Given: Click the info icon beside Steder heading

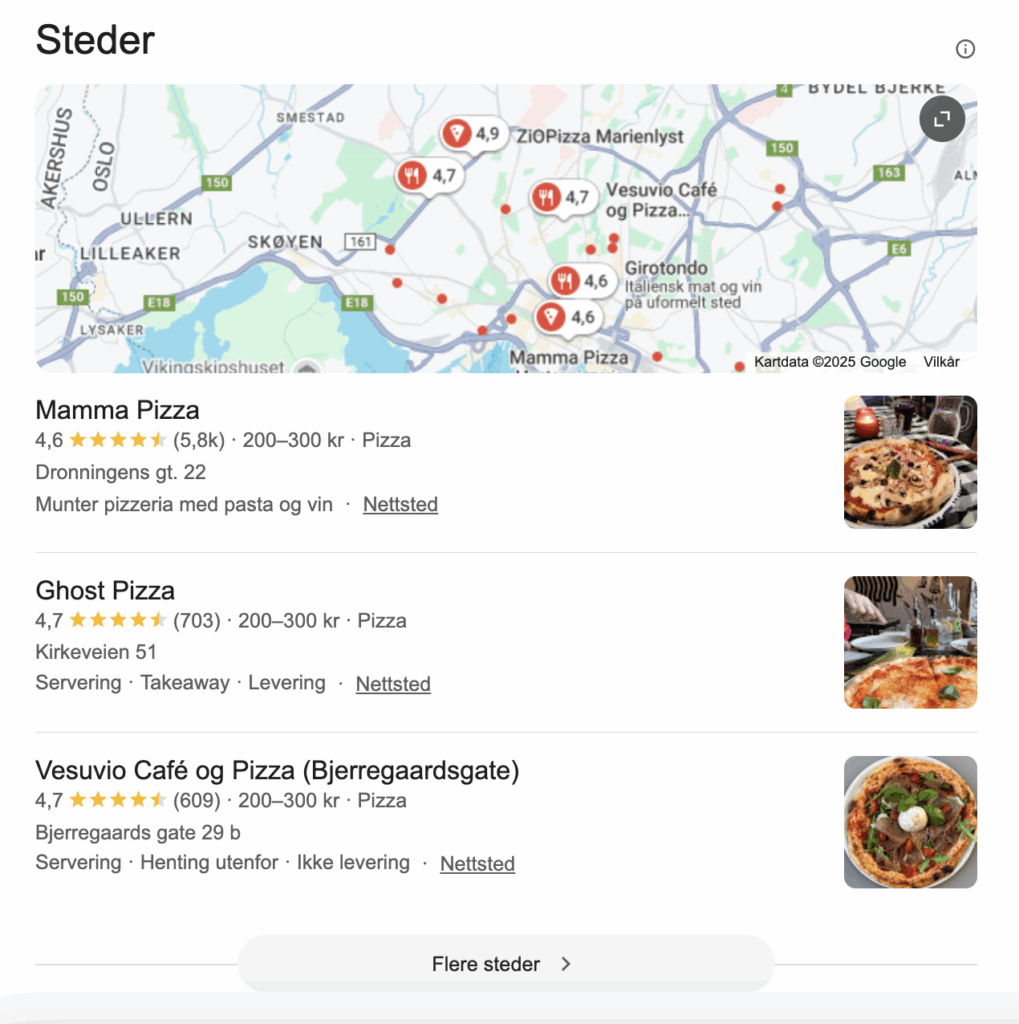Looking at the screenshot, I should click(963, 49).
